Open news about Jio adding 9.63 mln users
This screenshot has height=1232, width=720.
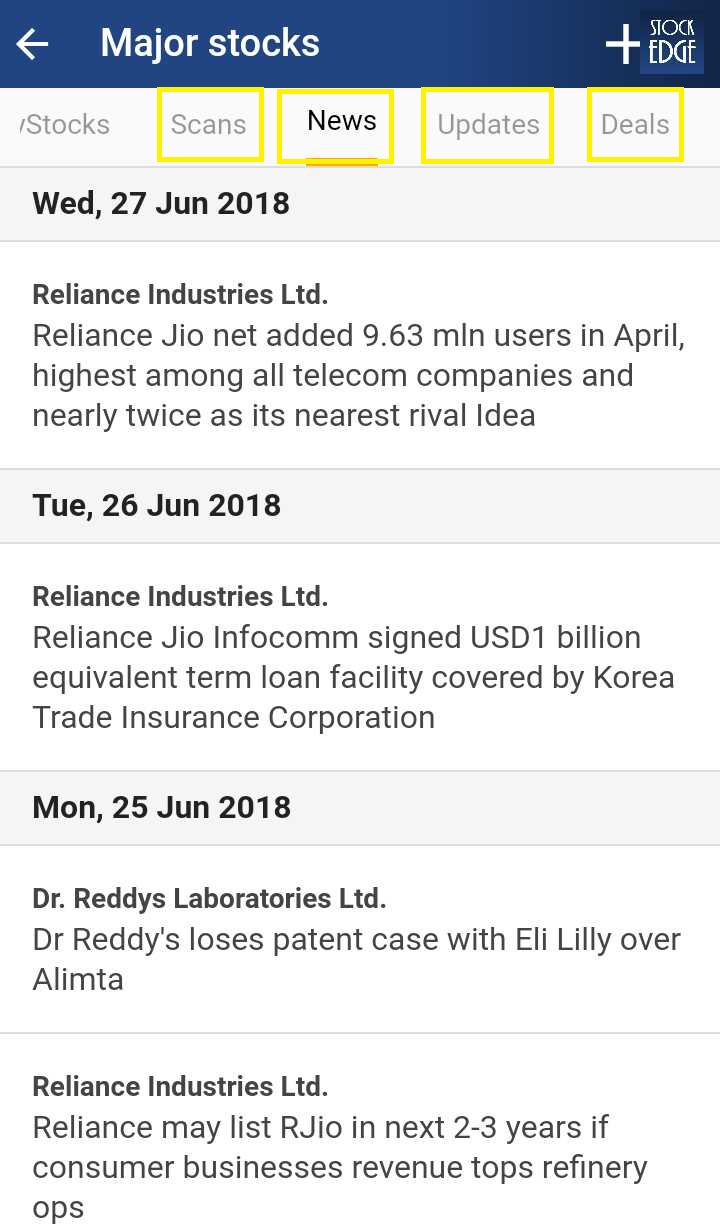click(x=360, y=355)
